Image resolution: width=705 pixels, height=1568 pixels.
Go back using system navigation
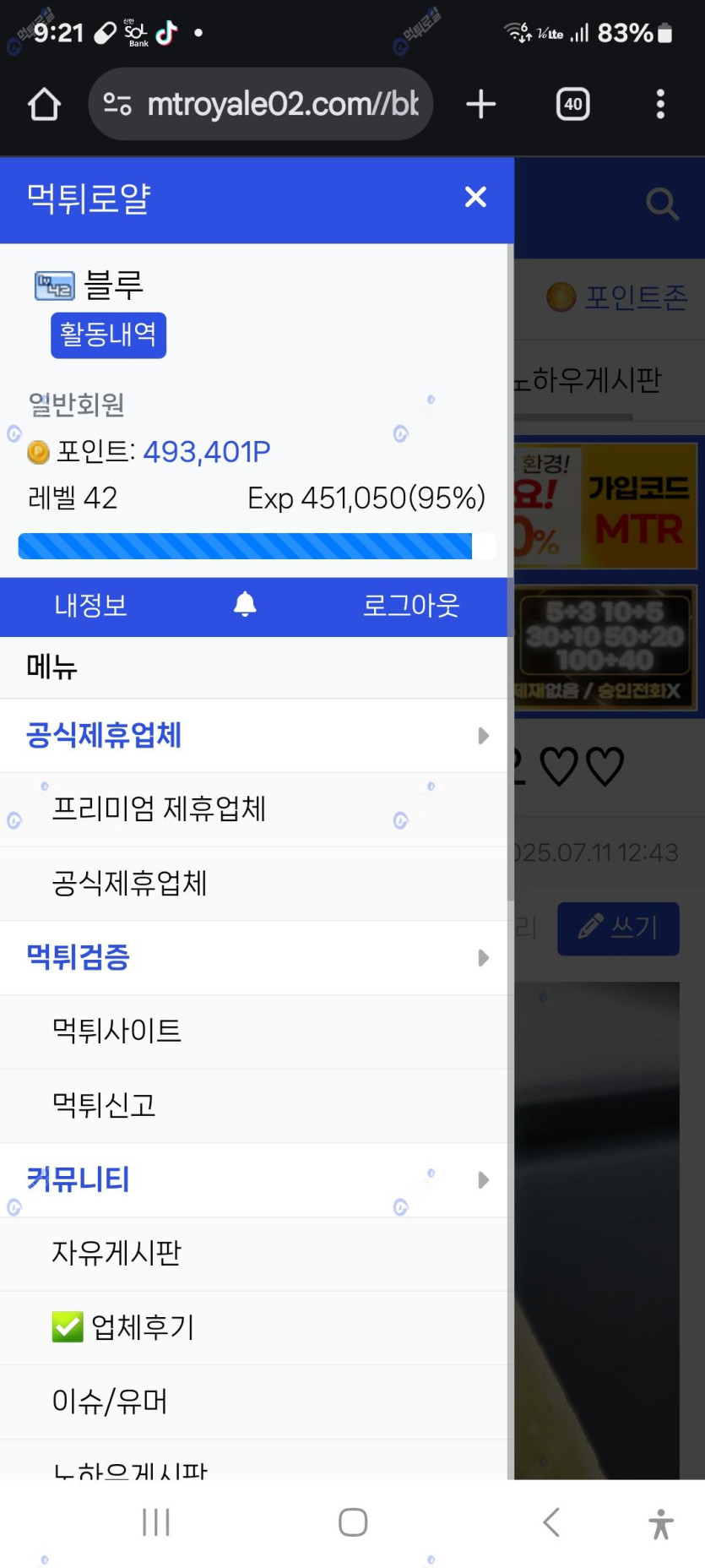550,1522
